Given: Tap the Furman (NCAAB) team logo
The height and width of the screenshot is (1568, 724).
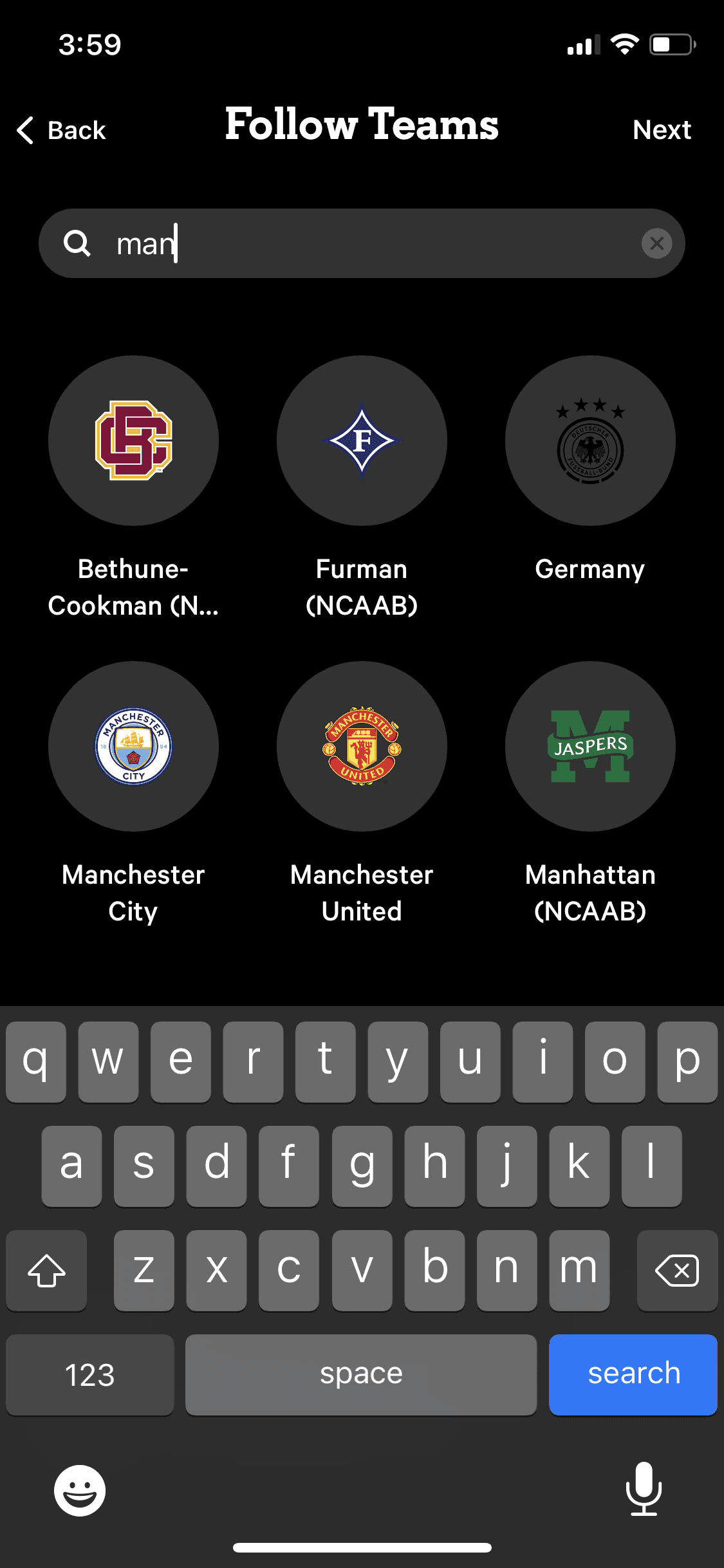Looking at the screenshot, I should [361, 440].
